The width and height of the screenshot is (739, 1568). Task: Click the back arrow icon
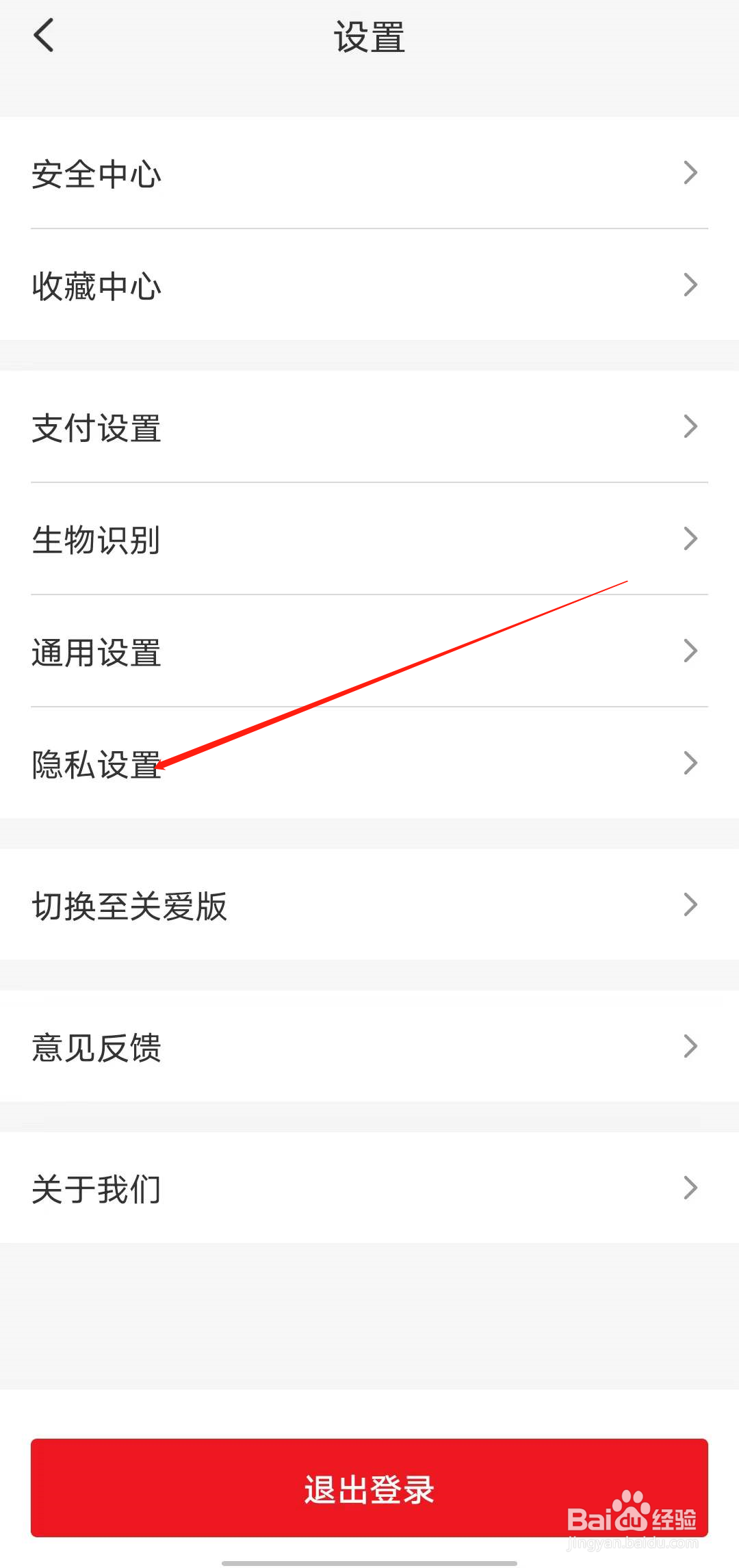click(44, 38)
